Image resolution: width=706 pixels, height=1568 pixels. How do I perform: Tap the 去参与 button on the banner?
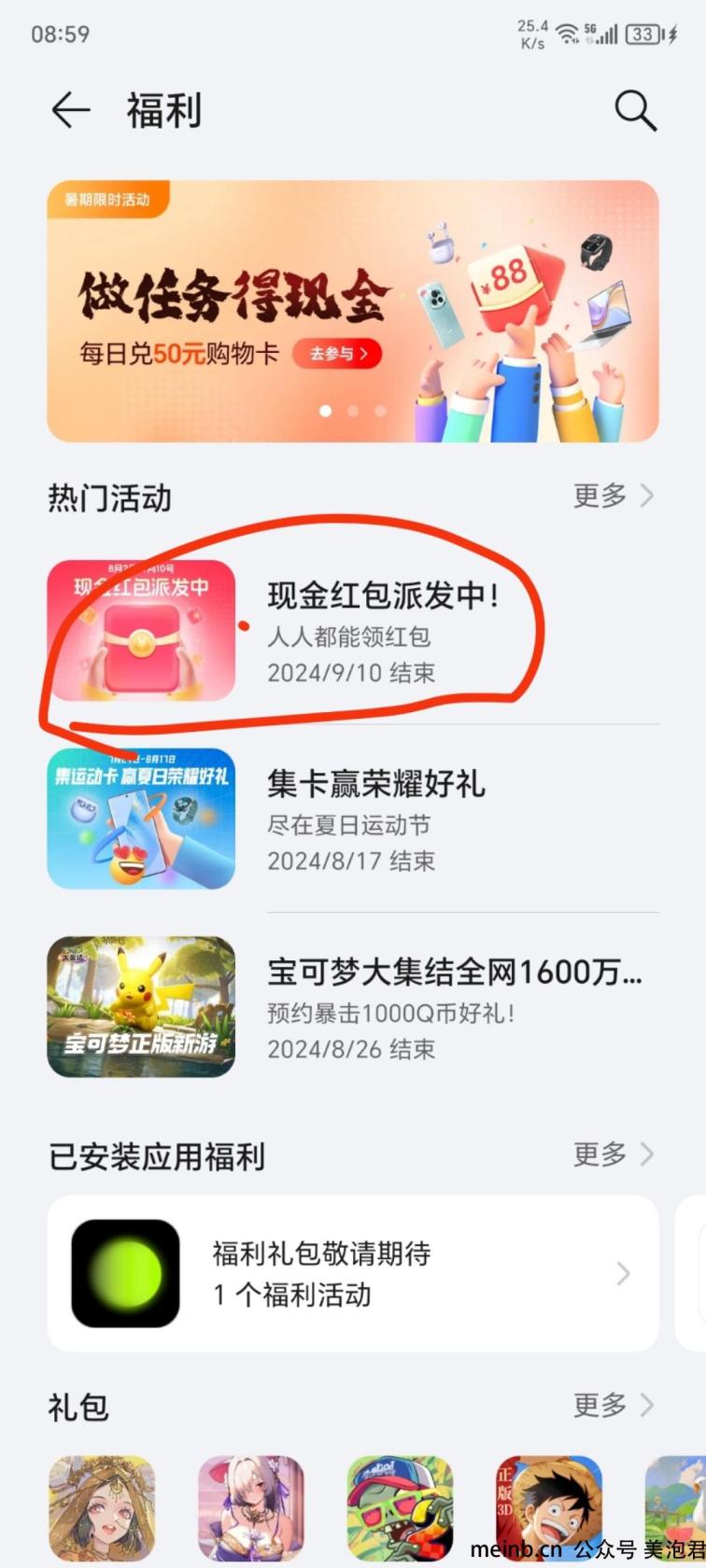pyautogui.click(x=336, y=354)
